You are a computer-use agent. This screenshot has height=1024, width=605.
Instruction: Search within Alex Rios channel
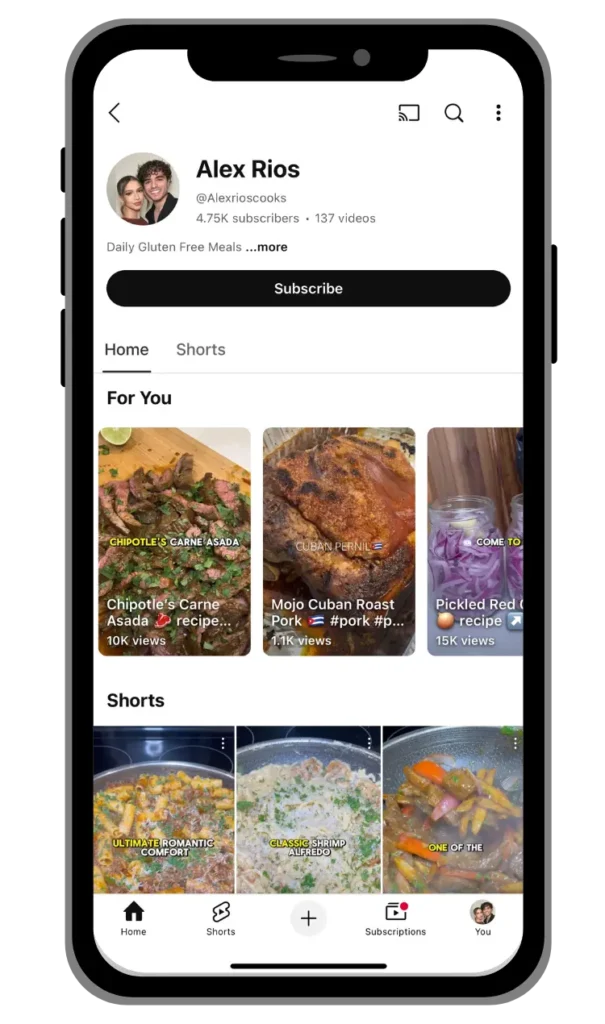coord(454,113)
